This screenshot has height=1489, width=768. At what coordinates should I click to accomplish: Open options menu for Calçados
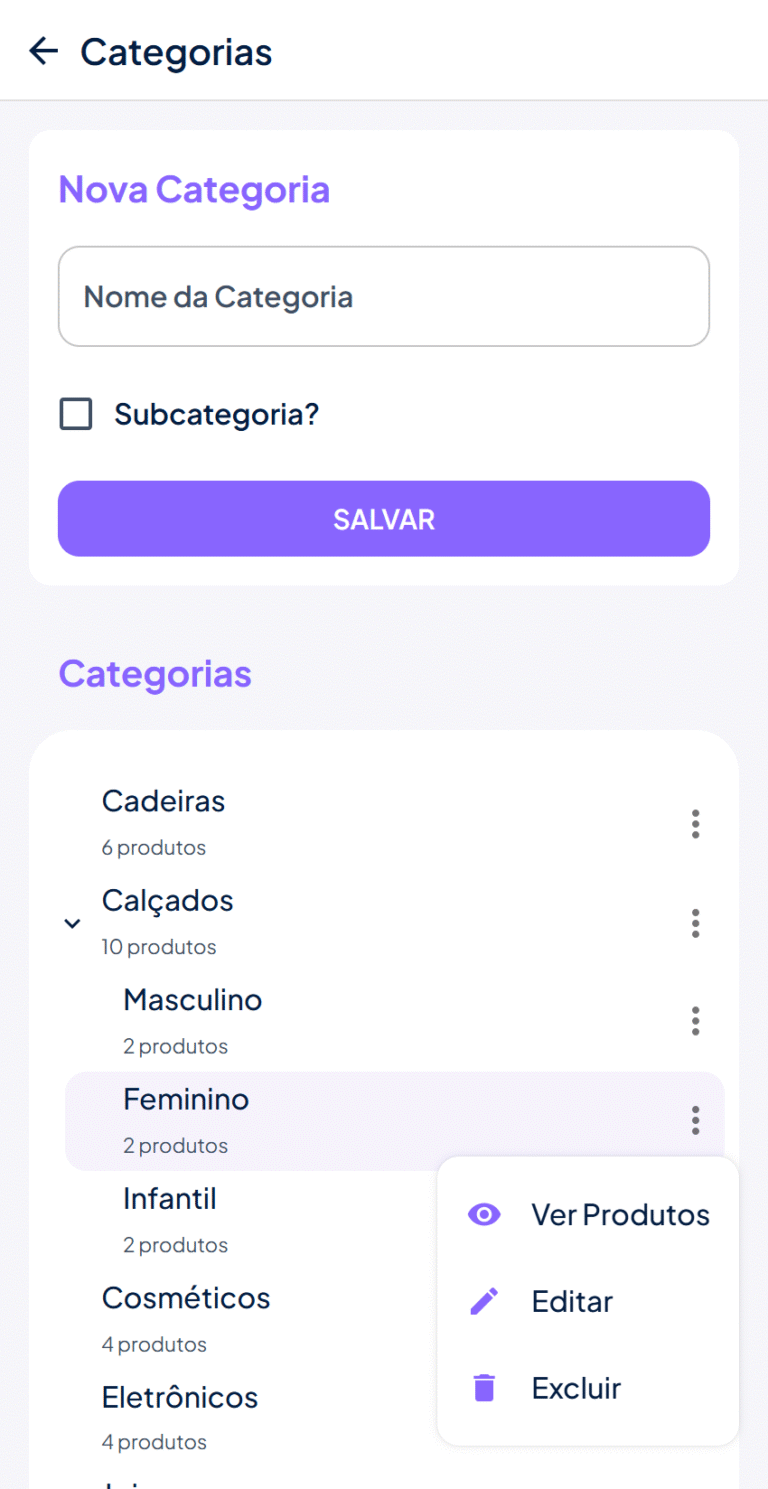(x=695, y=923)
